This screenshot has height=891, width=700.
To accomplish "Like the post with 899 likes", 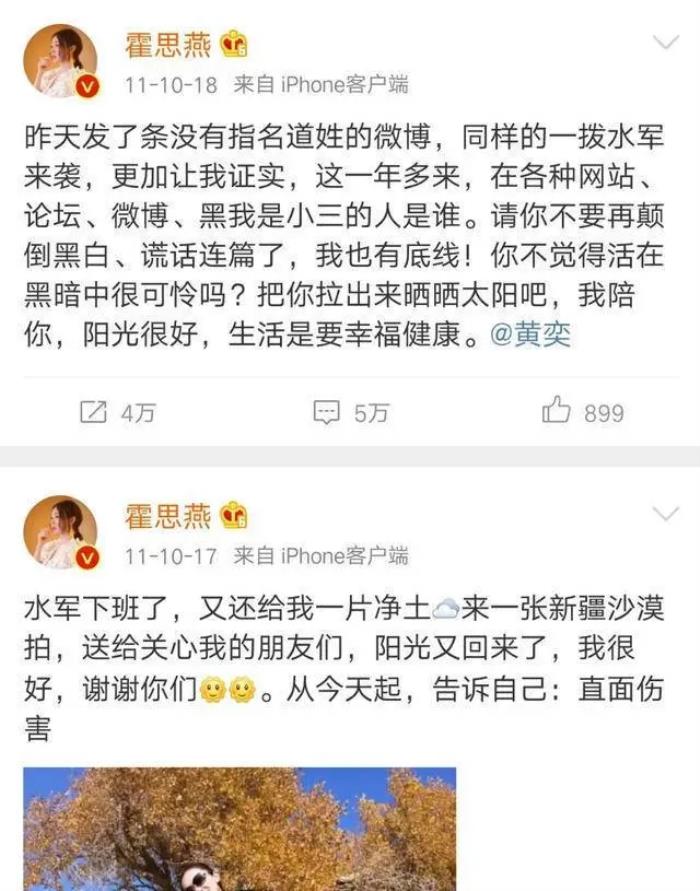I will (583, 412).
